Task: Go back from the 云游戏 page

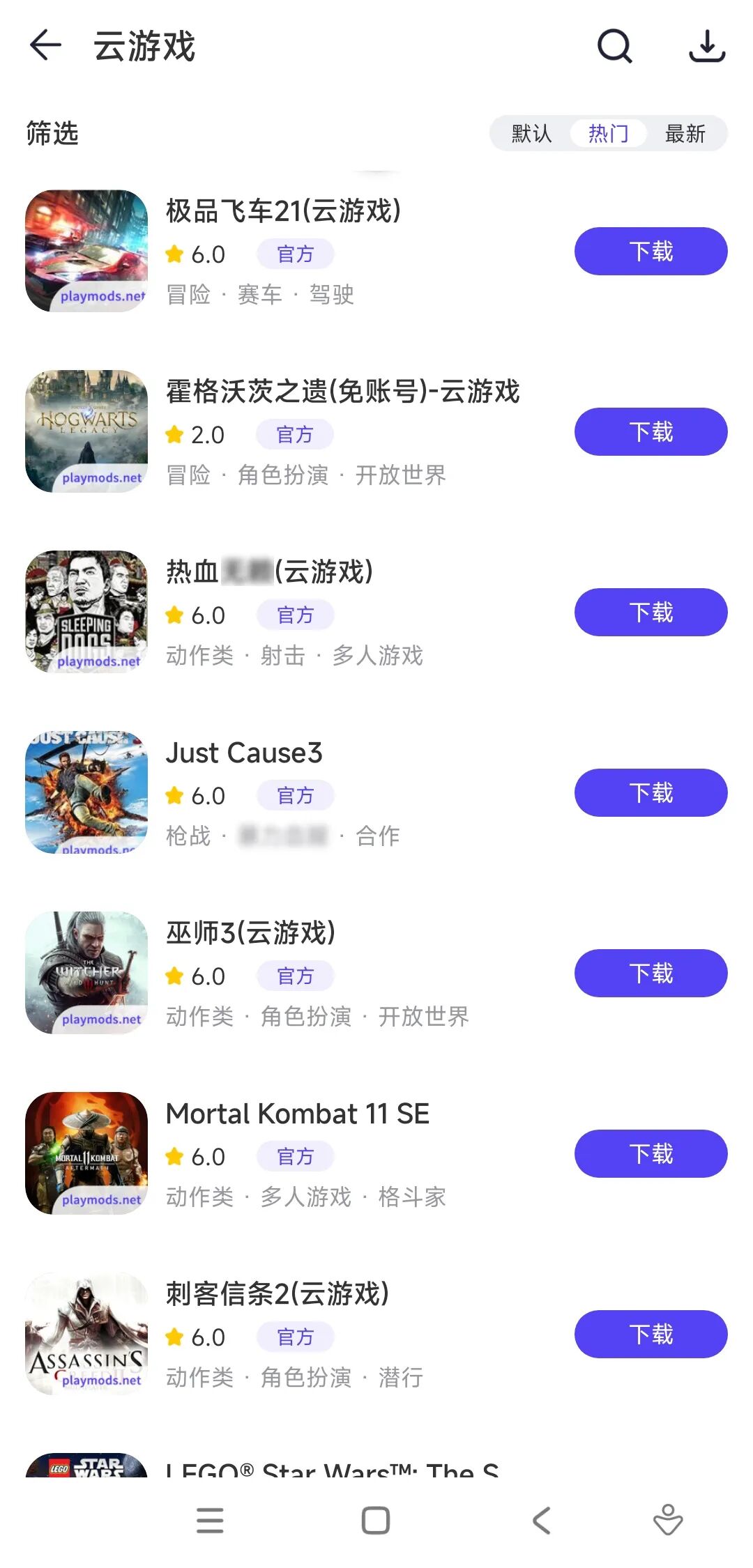Action: pyautogui.click(x=46, y=46)
